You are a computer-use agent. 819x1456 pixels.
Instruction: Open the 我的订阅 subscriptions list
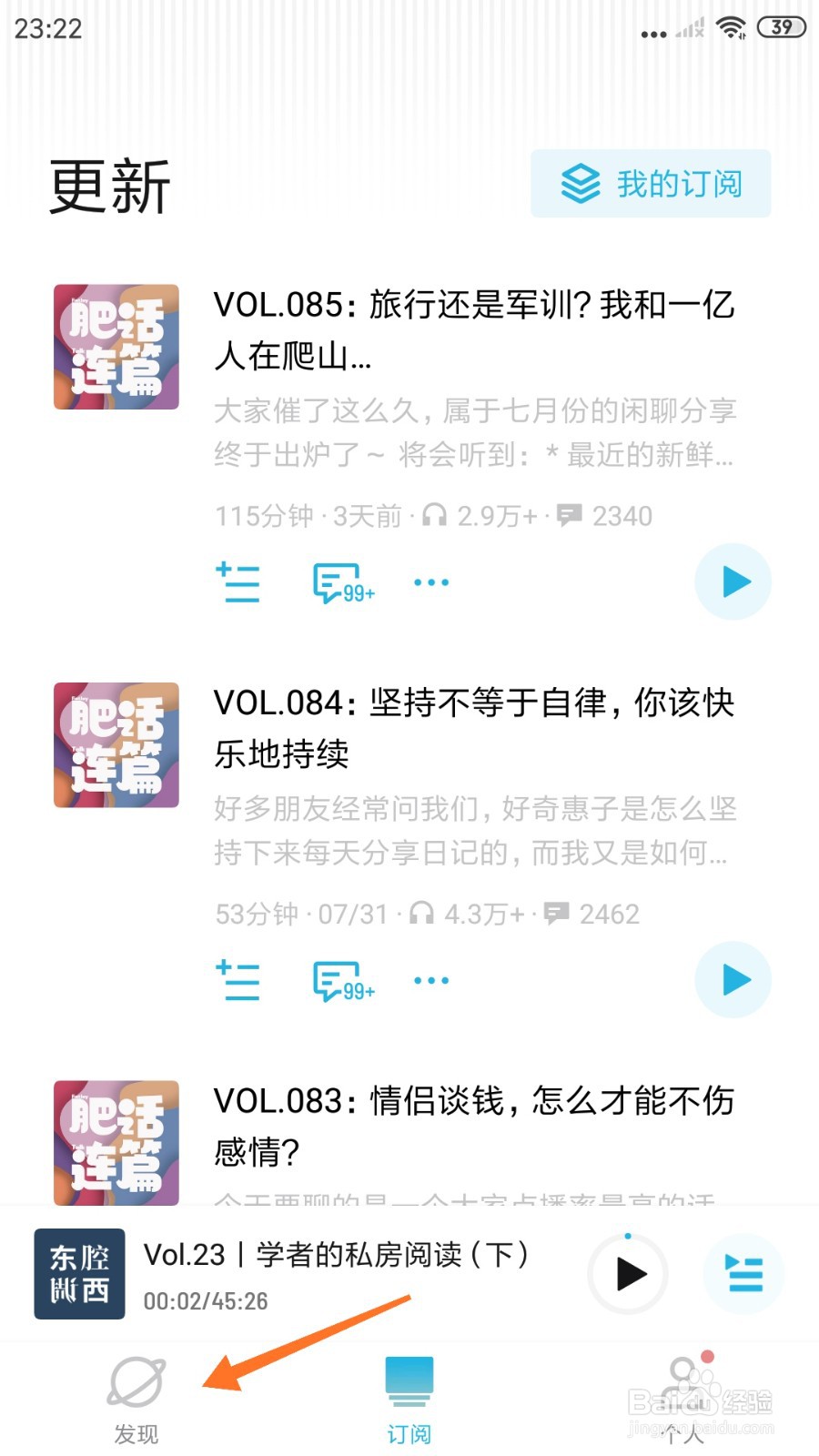[x=651, y=183]
